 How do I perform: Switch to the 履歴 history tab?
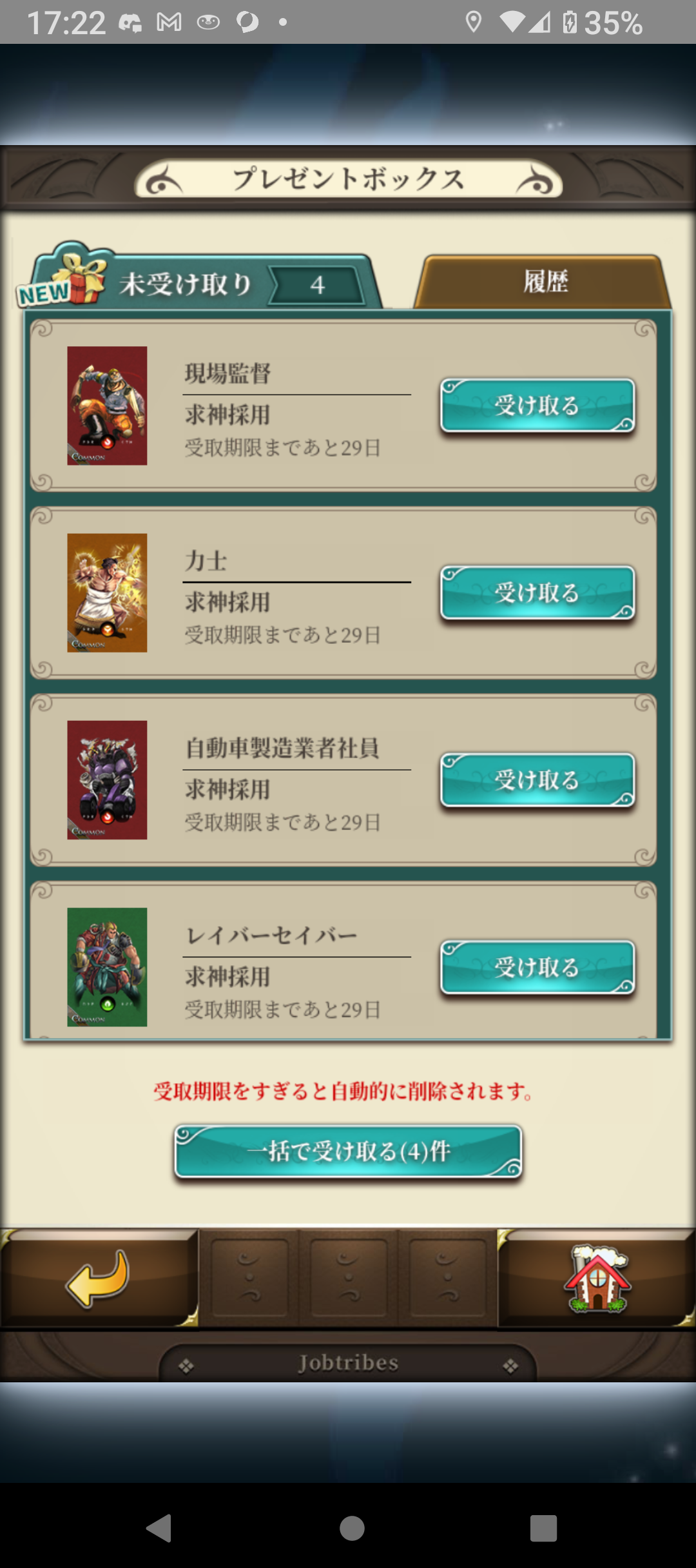pos(545,282)
